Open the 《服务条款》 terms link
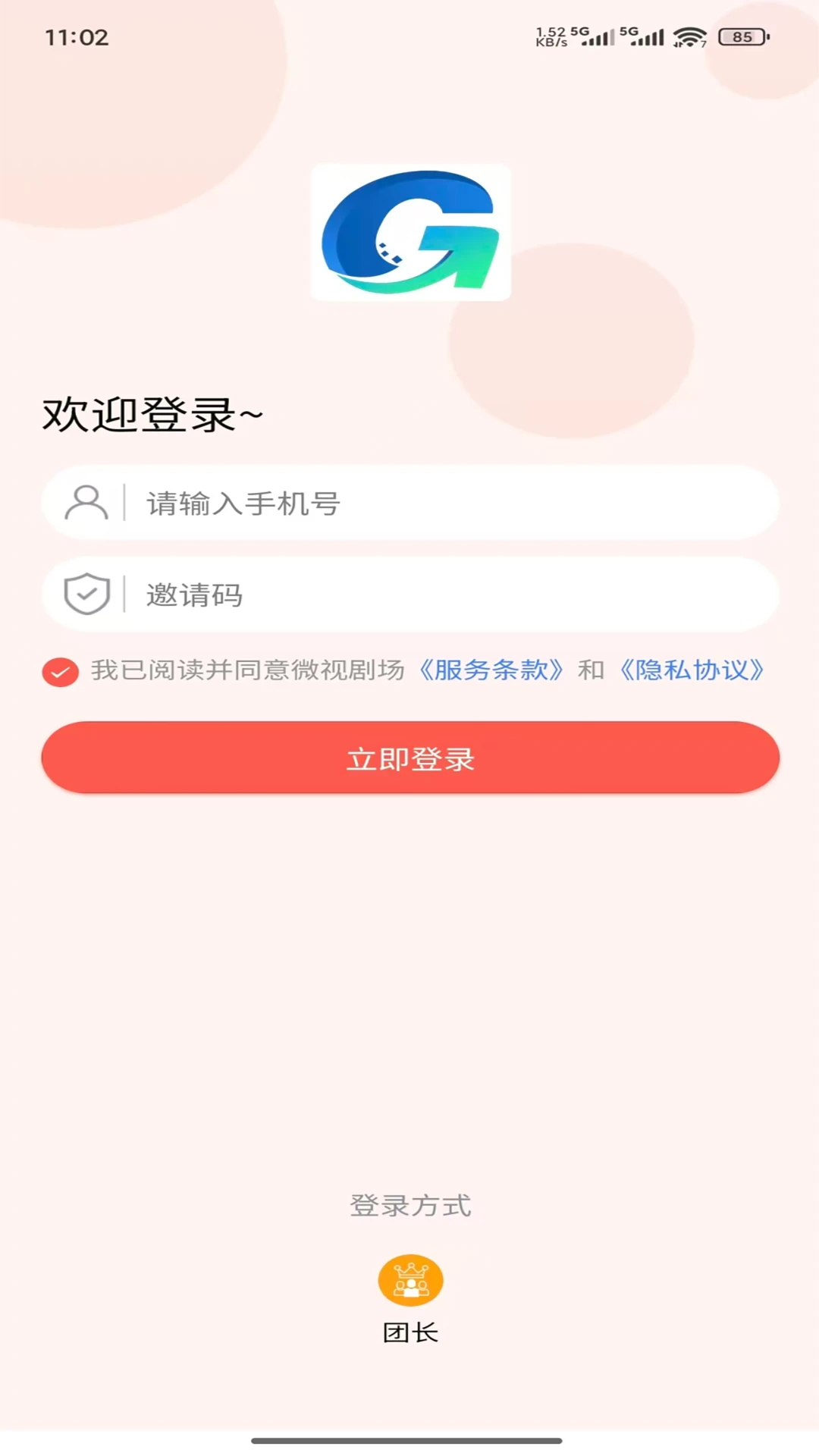The width and height of the screenshot is (819, 1456). click(x=493, y=670)
